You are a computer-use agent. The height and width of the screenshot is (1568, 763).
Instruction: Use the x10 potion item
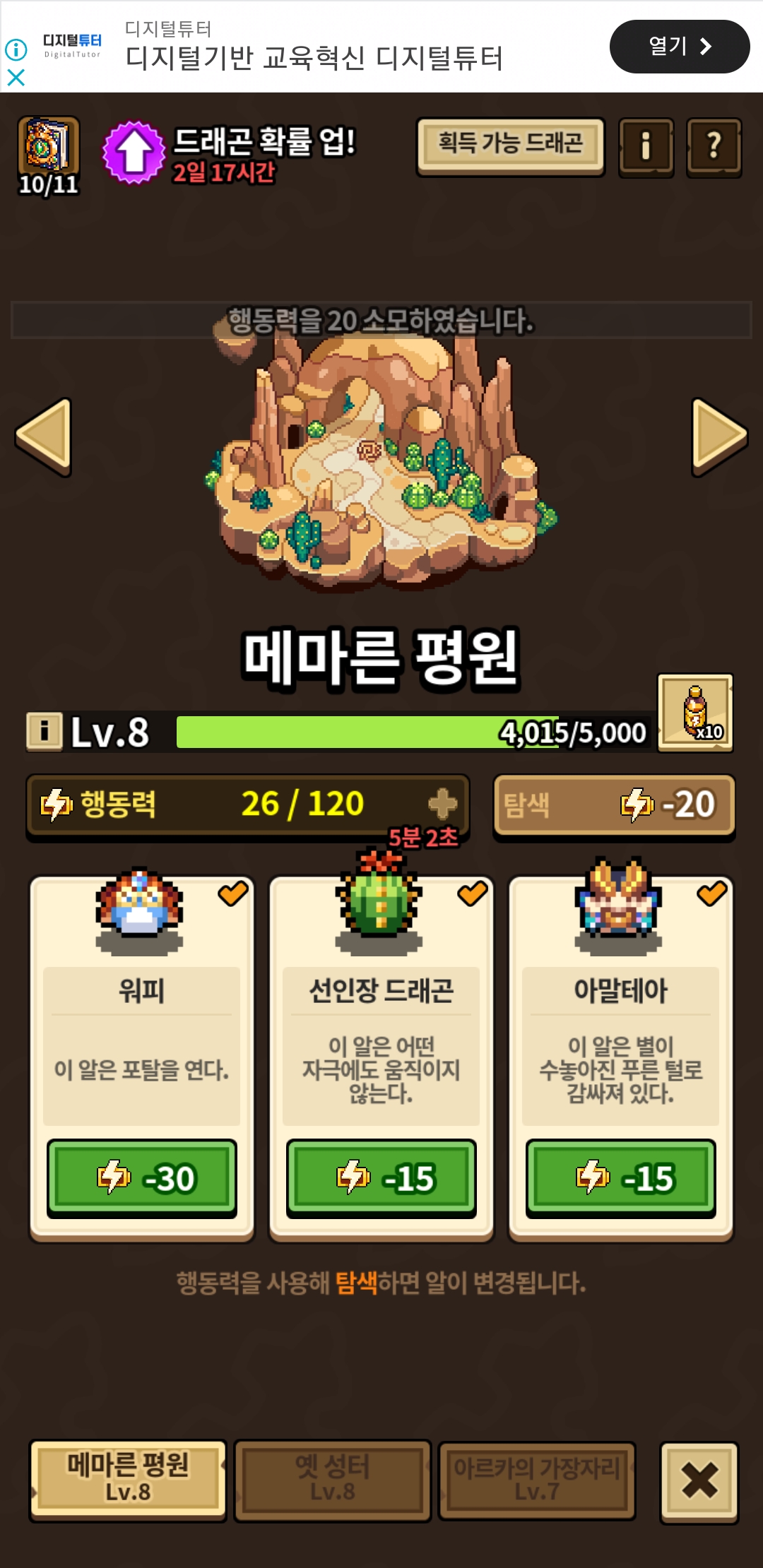(x=695, y=713)
